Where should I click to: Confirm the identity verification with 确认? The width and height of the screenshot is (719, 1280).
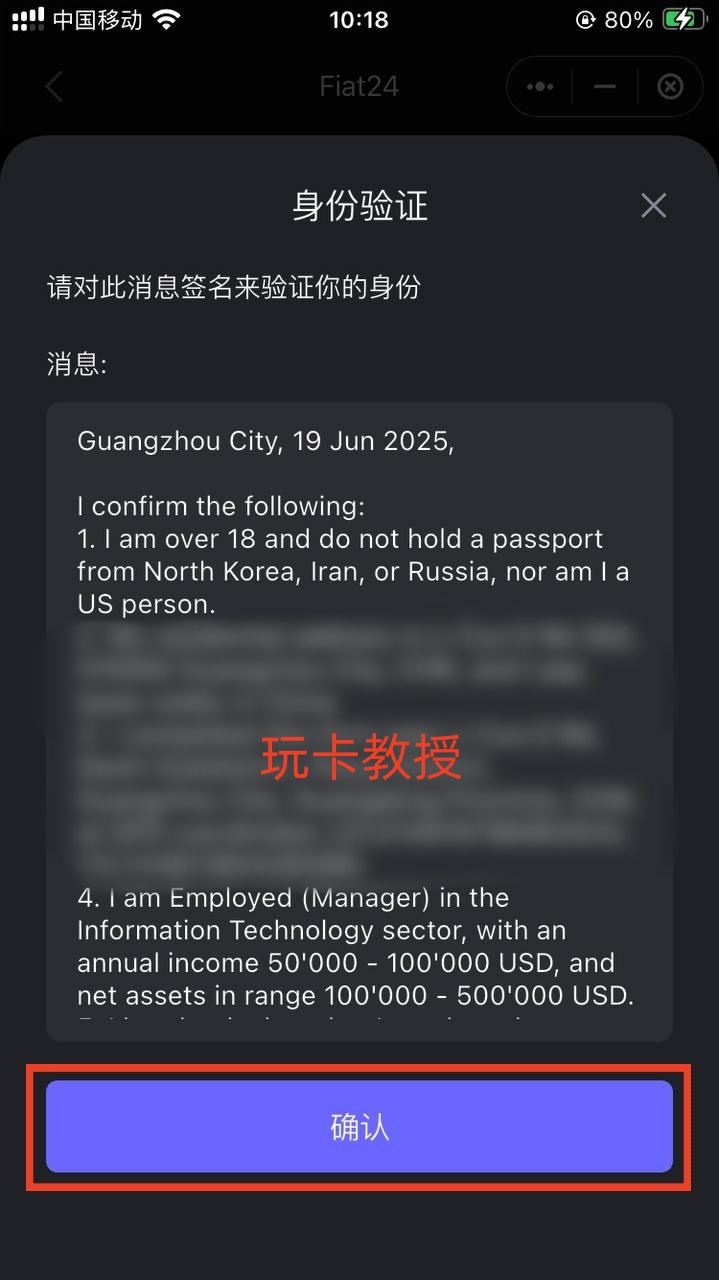click(x=359, y=1126)
